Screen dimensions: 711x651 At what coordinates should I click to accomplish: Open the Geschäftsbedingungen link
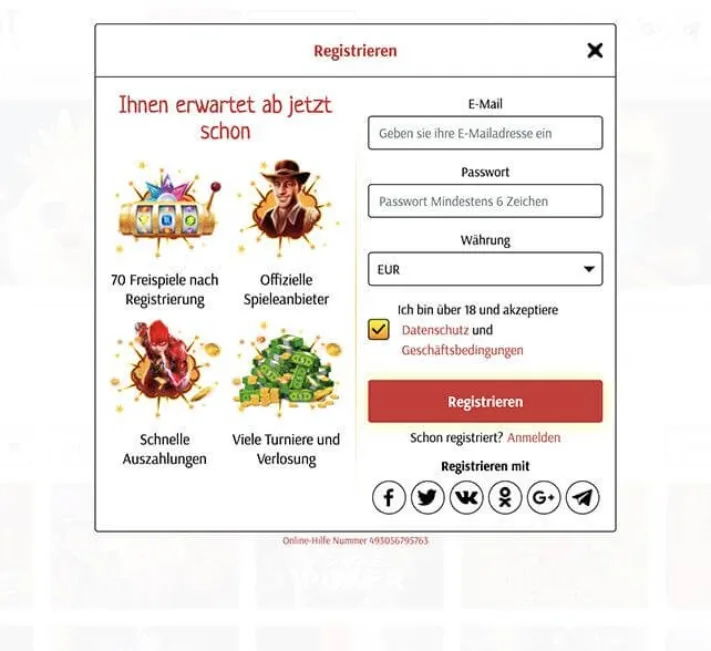(x=462, y=350)
